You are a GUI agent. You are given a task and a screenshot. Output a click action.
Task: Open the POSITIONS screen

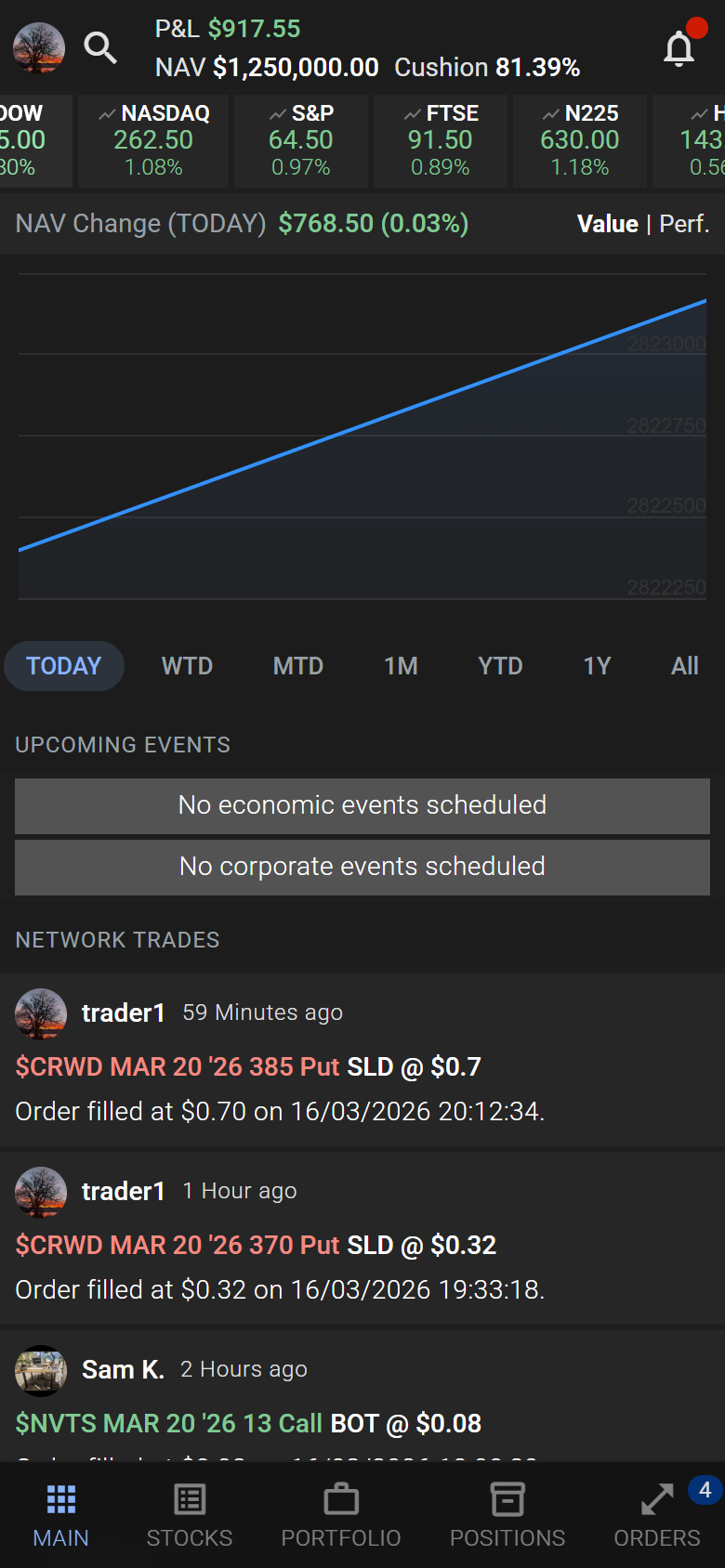click(507, 1514)
